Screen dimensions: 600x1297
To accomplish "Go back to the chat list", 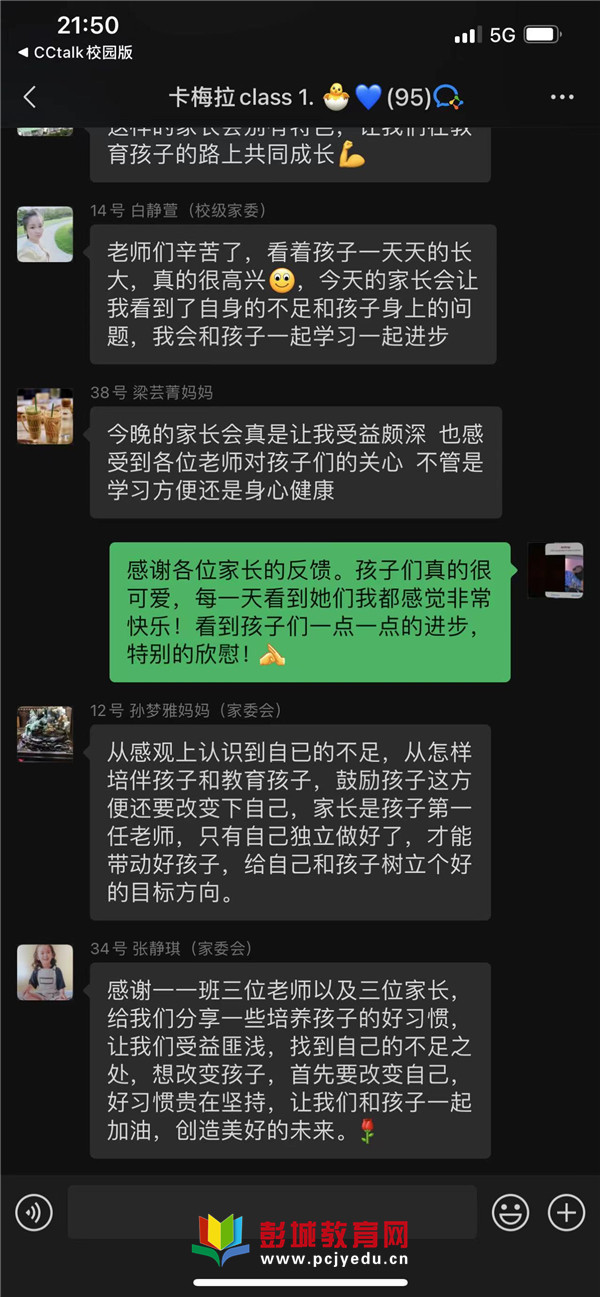I will [x=30, y=97].
